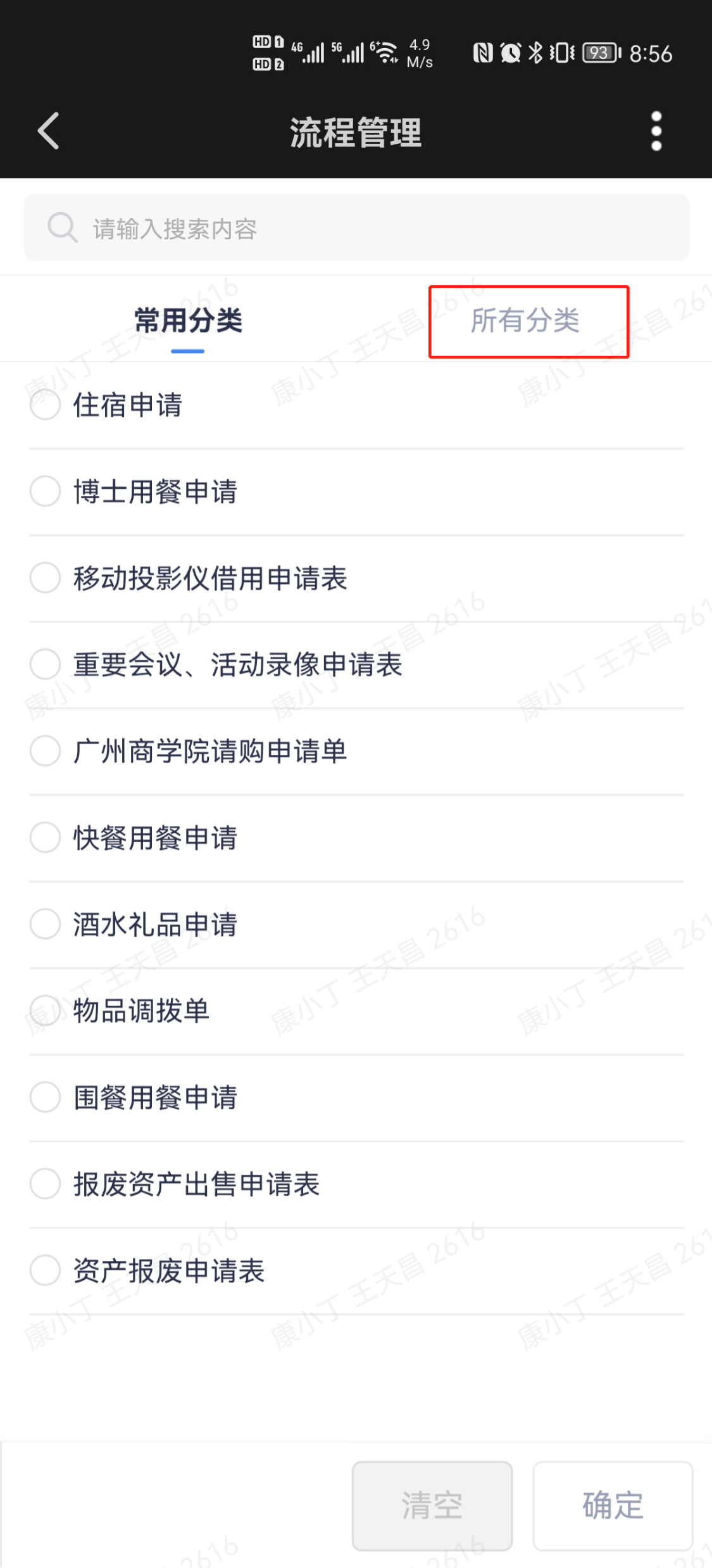Switch to the 常用分类 tab

pyautogui.click(x=188, y=320)
